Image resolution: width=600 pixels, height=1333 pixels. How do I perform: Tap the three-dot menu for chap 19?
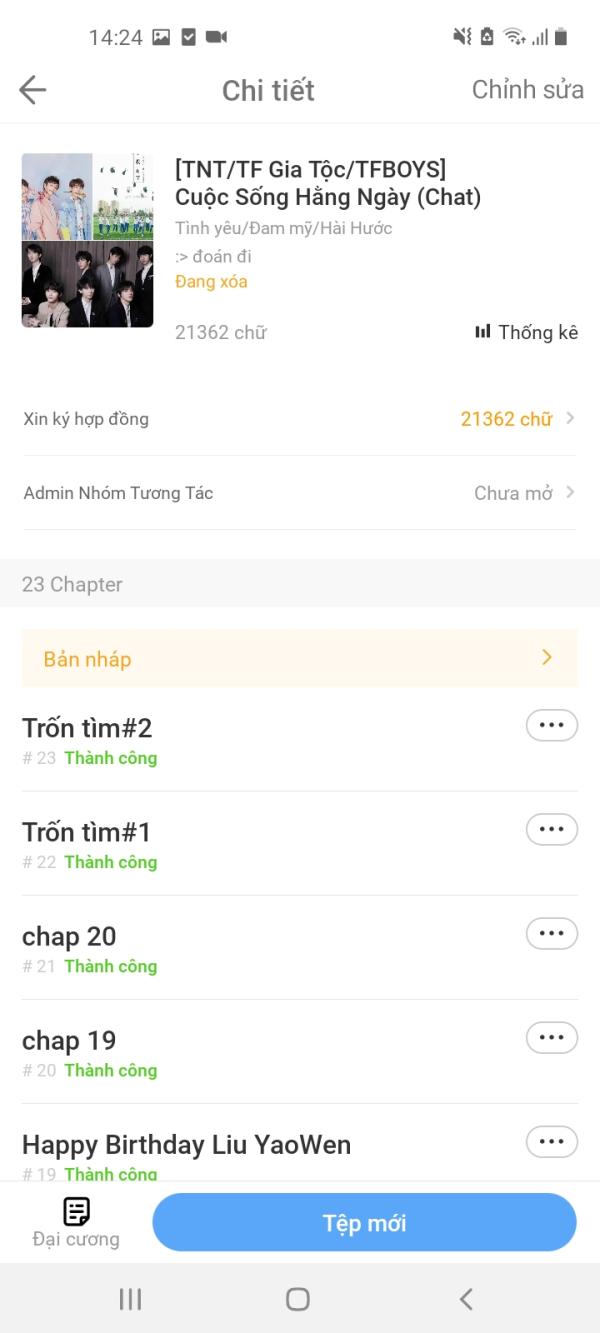[x=551, y=1038]
